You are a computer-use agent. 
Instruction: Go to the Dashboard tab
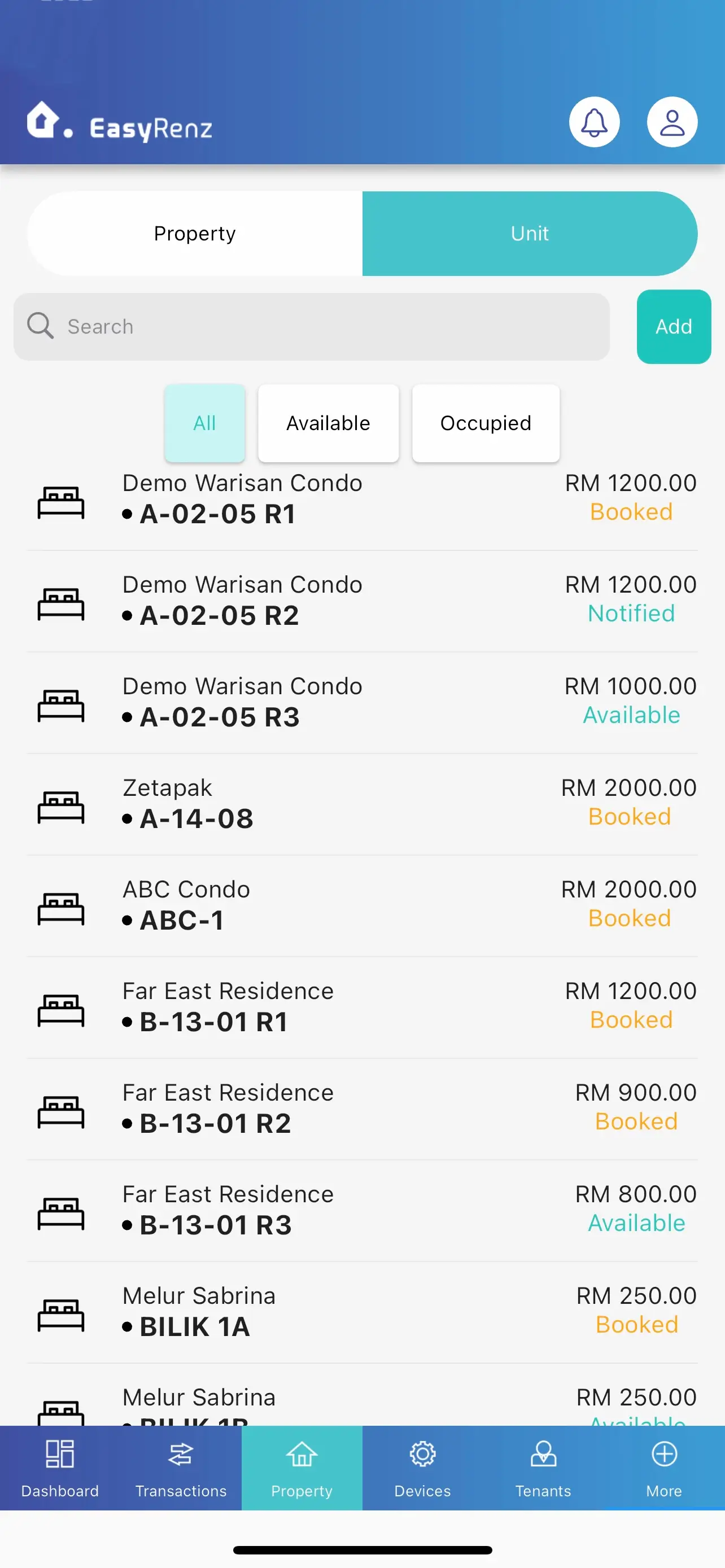[x=60, y=1468]
